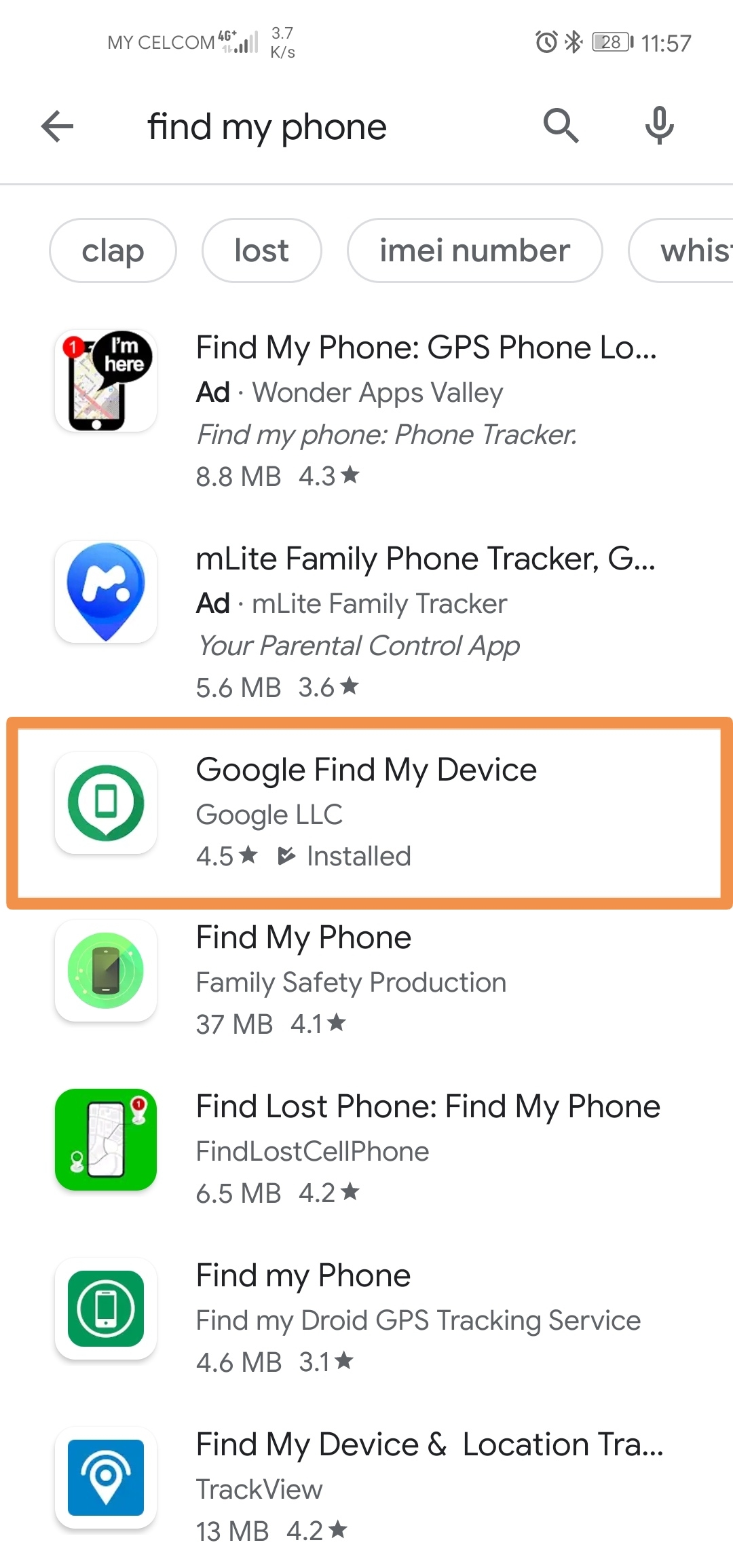Select the 'lost' suggestion chip
733x1568 pixels.
261,250
